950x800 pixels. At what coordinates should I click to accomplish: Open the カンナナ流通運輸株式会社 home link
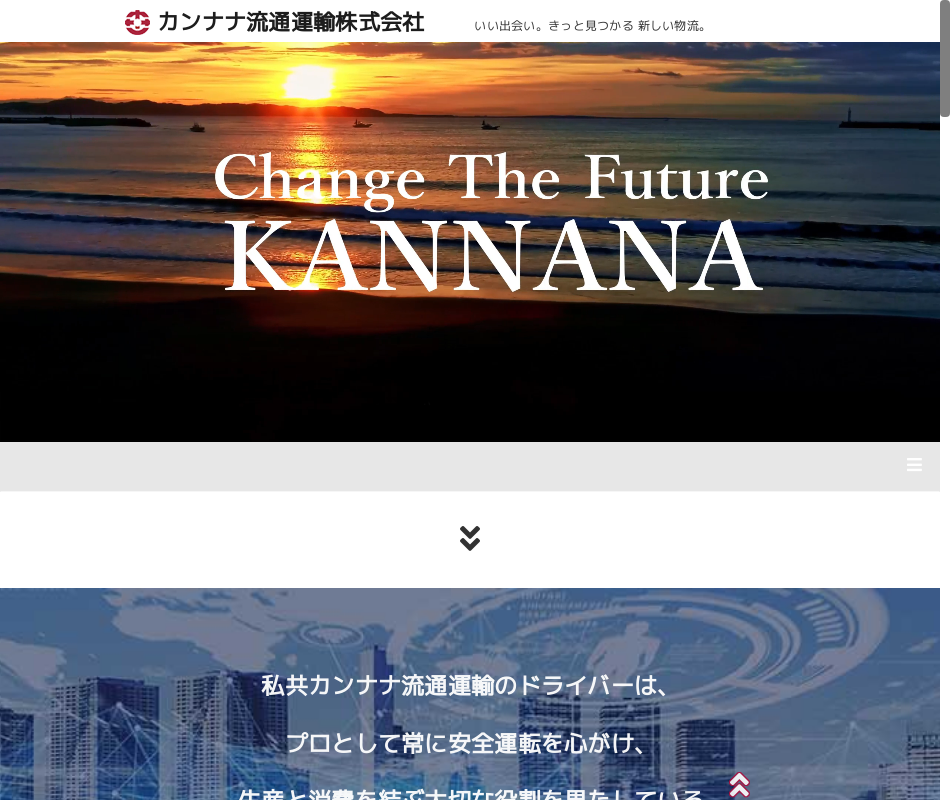click(x=275, y=22)
